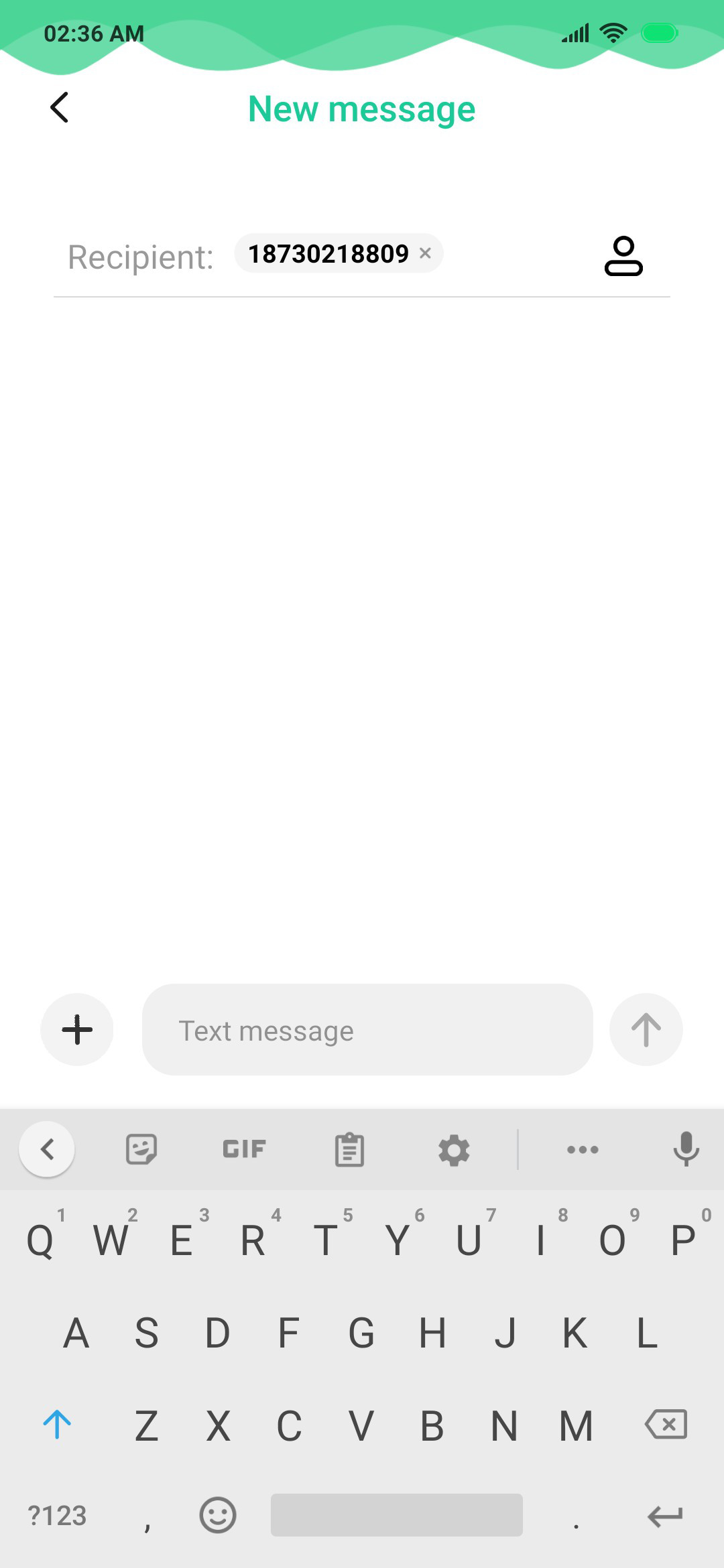
Task: Open the GIF keyboard
Action: click(x=244, y=1149)
